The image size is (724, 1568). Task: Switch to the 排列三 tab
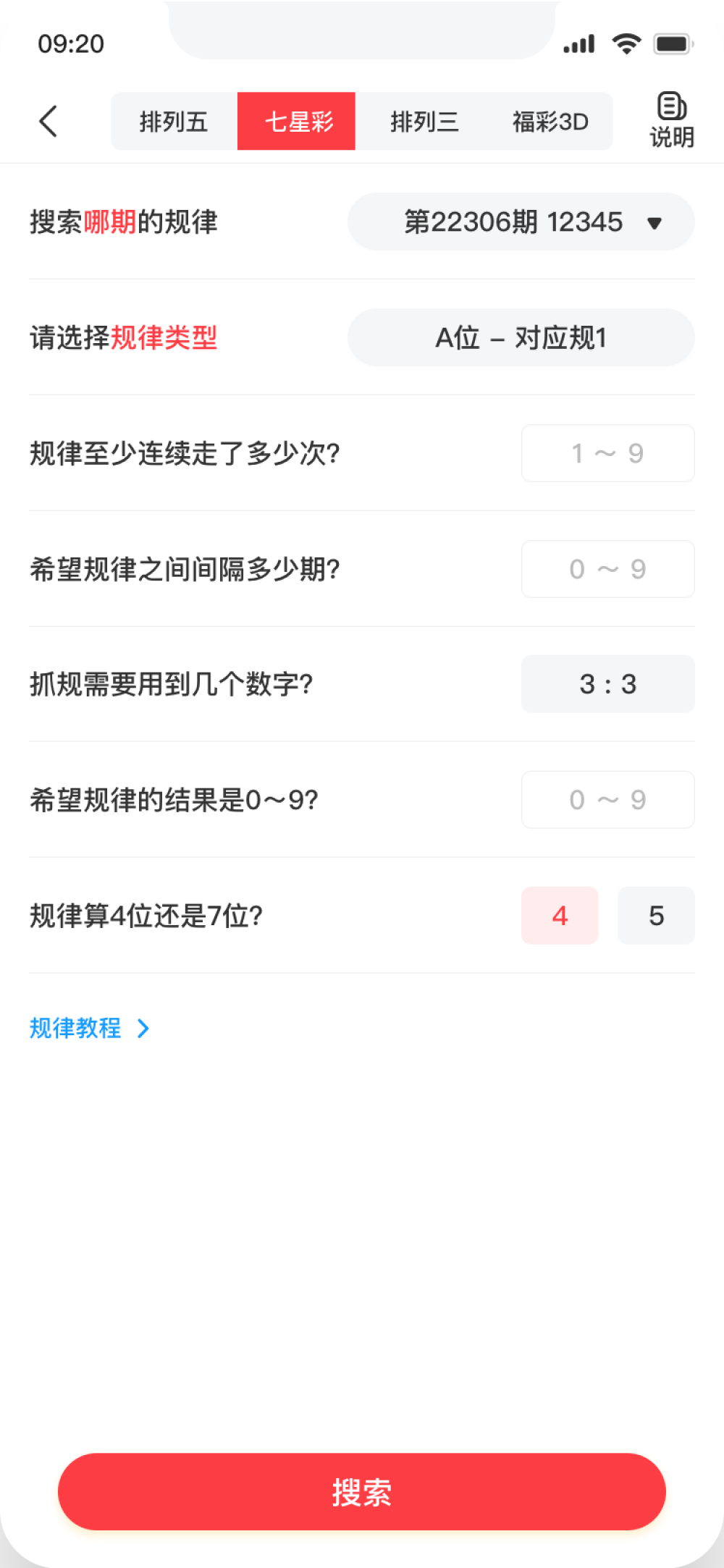pyautogui.click(x=424, y=122)
